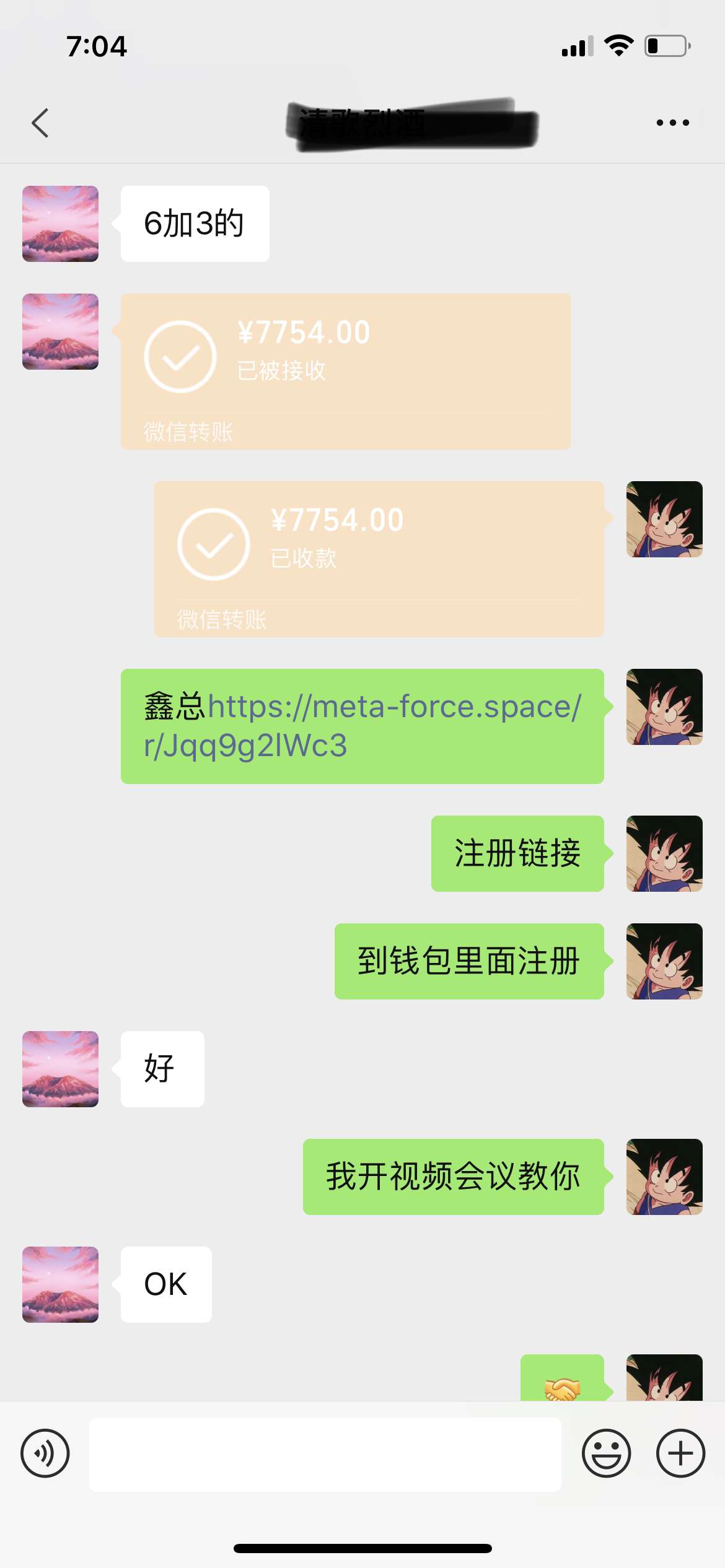The height and width of the screenshot is (1568, 725).
Task: Switch to voice message input
Action: click(x=45, y=1453)
